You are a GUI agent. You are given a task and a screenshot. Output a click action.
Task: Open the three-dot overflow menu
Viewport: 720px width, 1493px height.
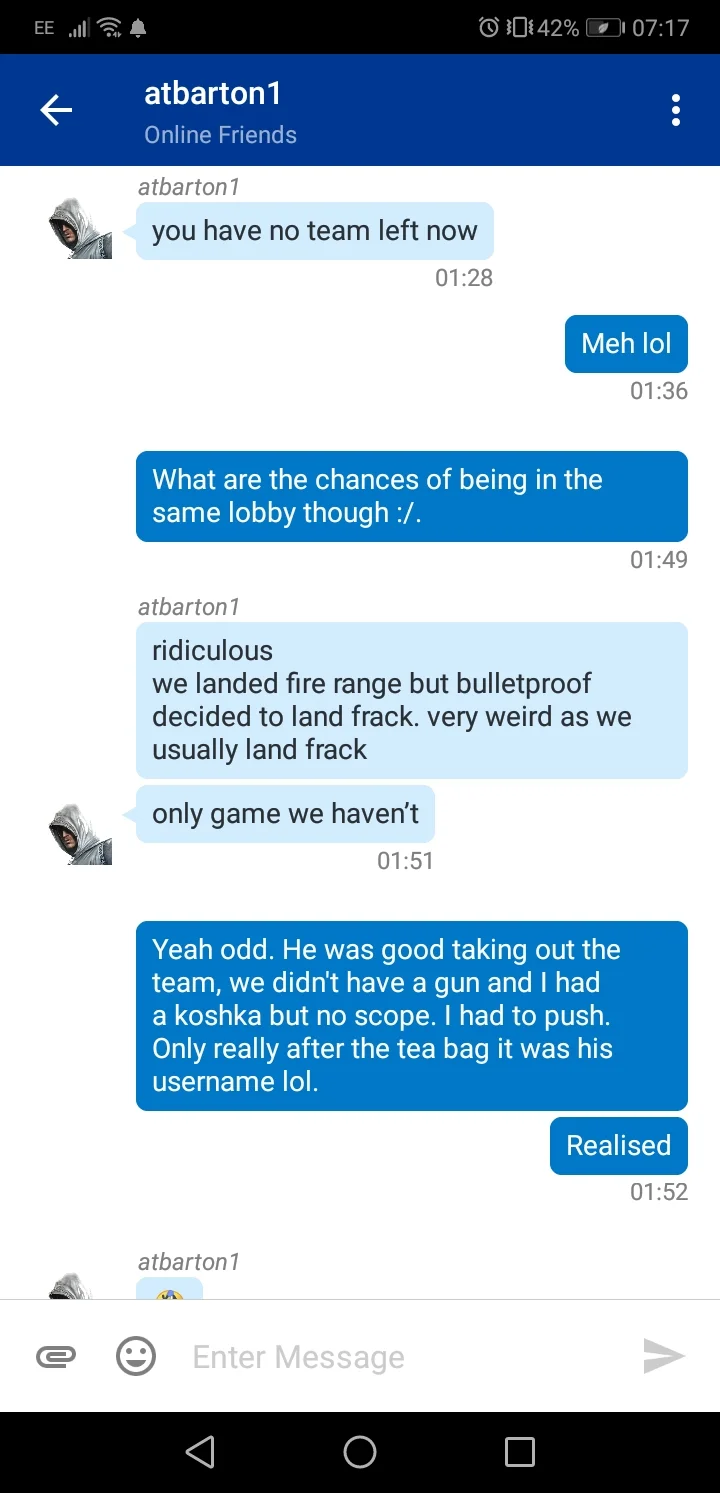pyautogui.click(x=676, y=110)
